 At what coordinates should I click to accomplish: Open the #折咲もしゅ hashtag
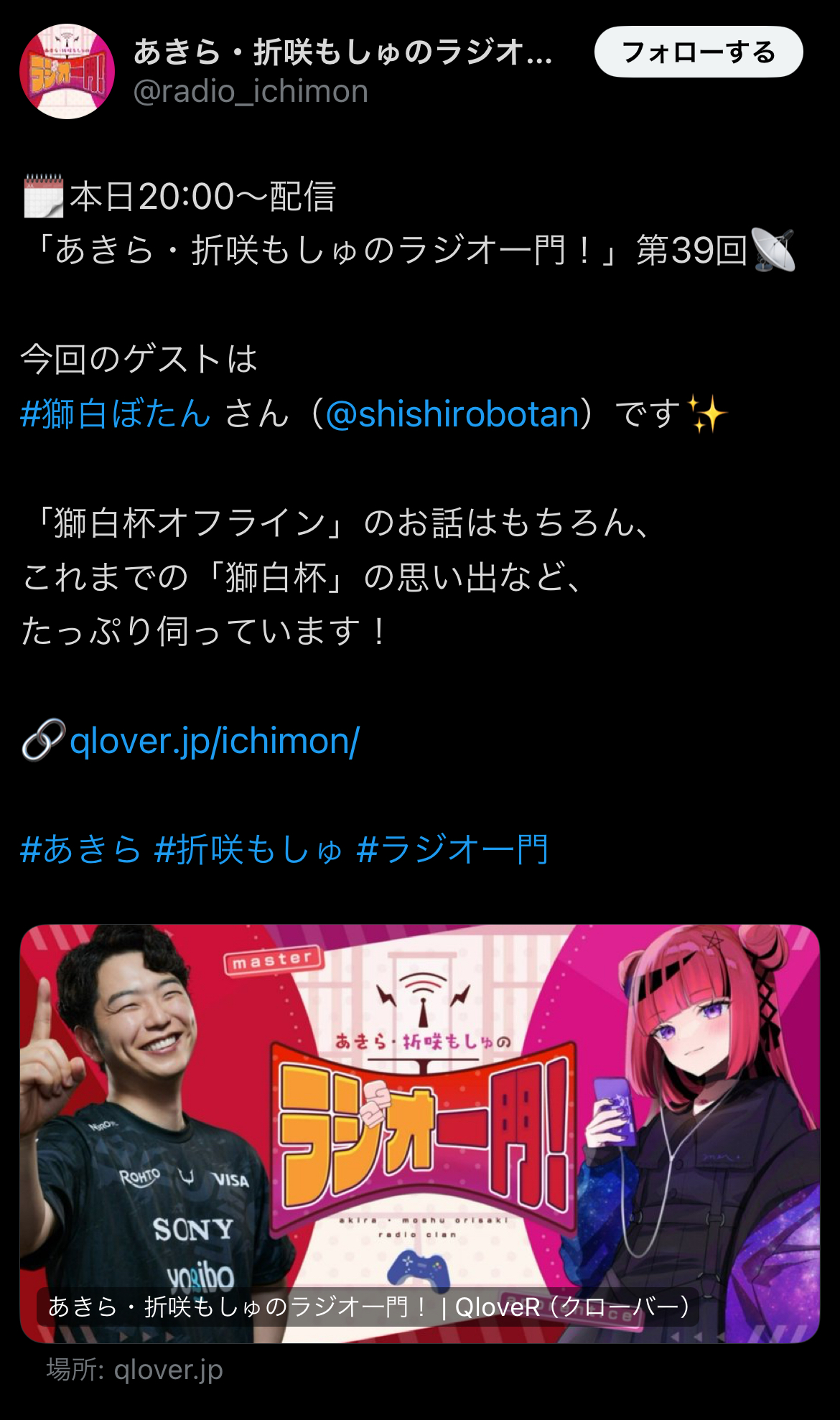point(248,850)
